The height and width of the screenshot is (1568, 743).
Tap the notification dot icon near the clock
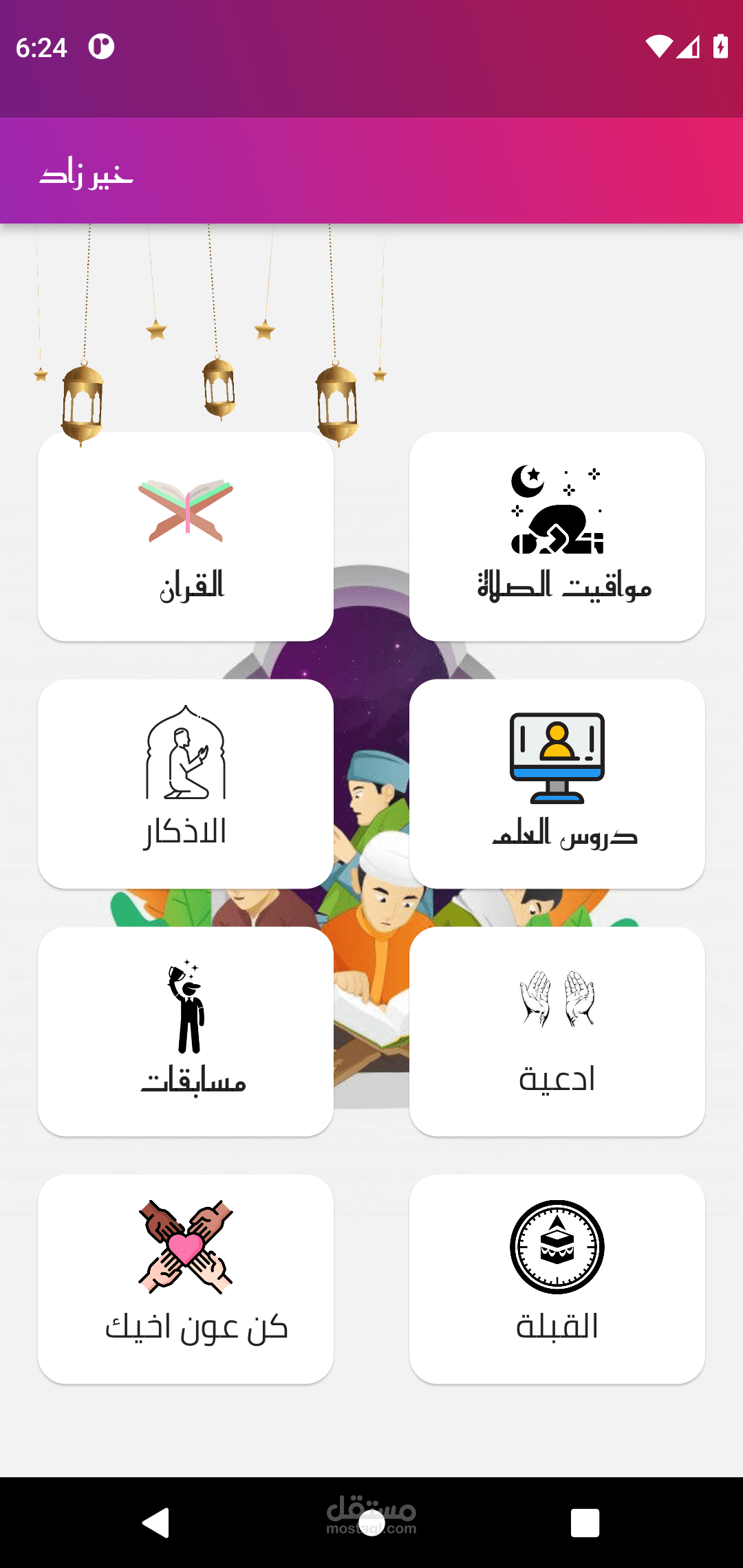click(x=102, y=47)
